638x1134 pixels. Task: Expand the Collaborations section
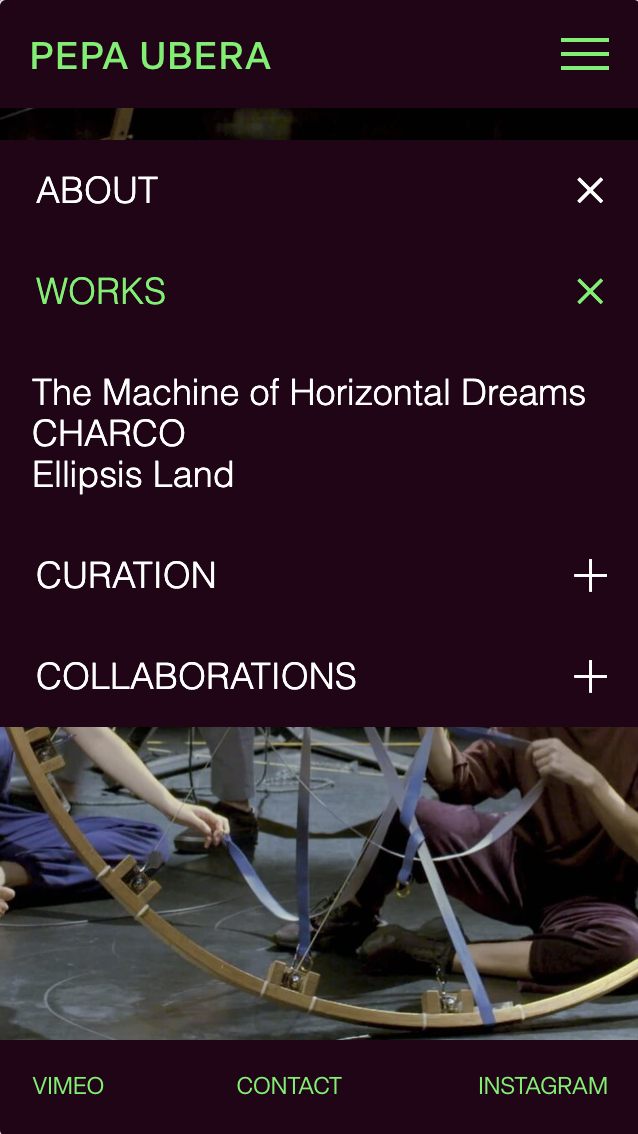(x=590, y=677)
